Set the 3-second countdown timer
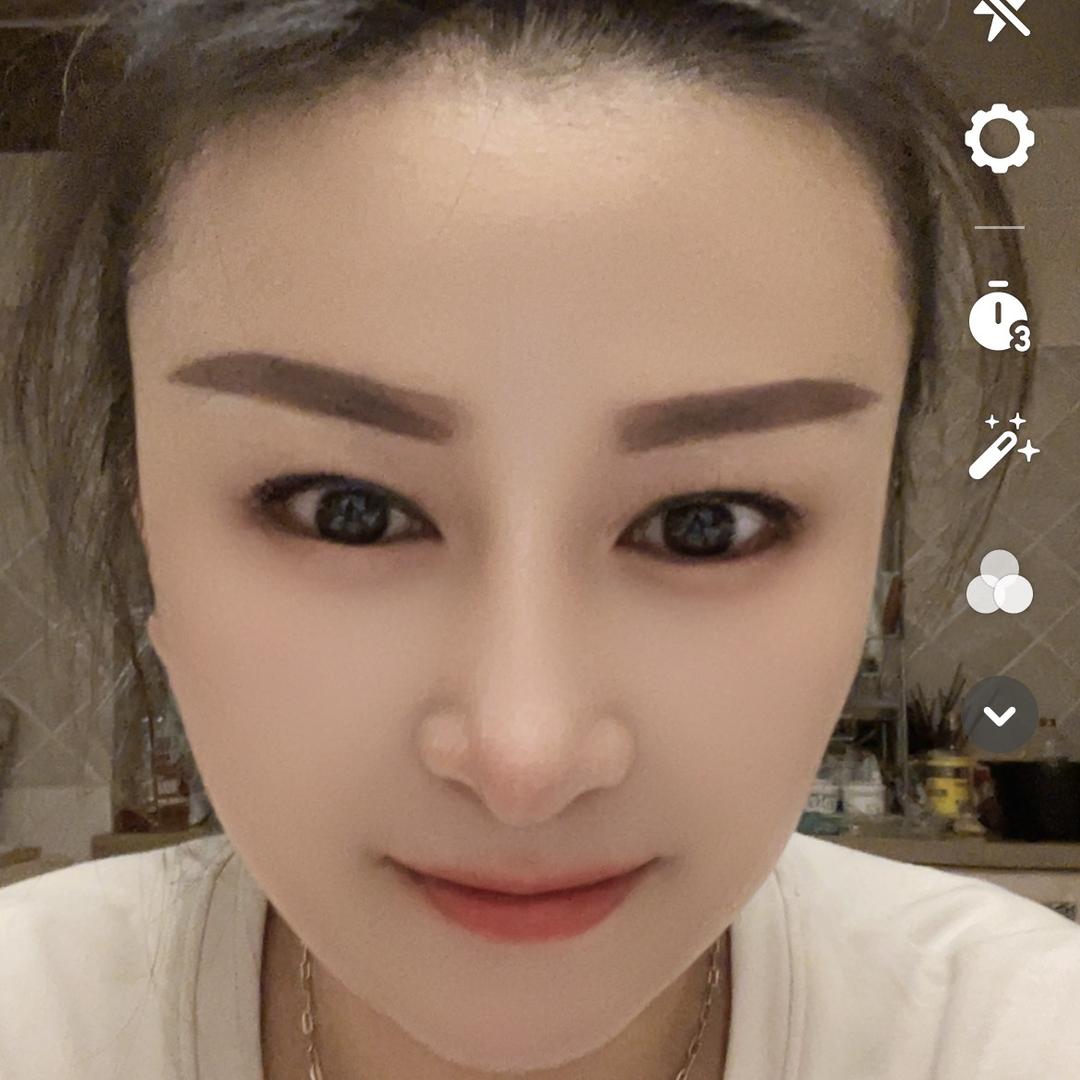This screenshot has width=1080, height=1080. pos(999,318)
